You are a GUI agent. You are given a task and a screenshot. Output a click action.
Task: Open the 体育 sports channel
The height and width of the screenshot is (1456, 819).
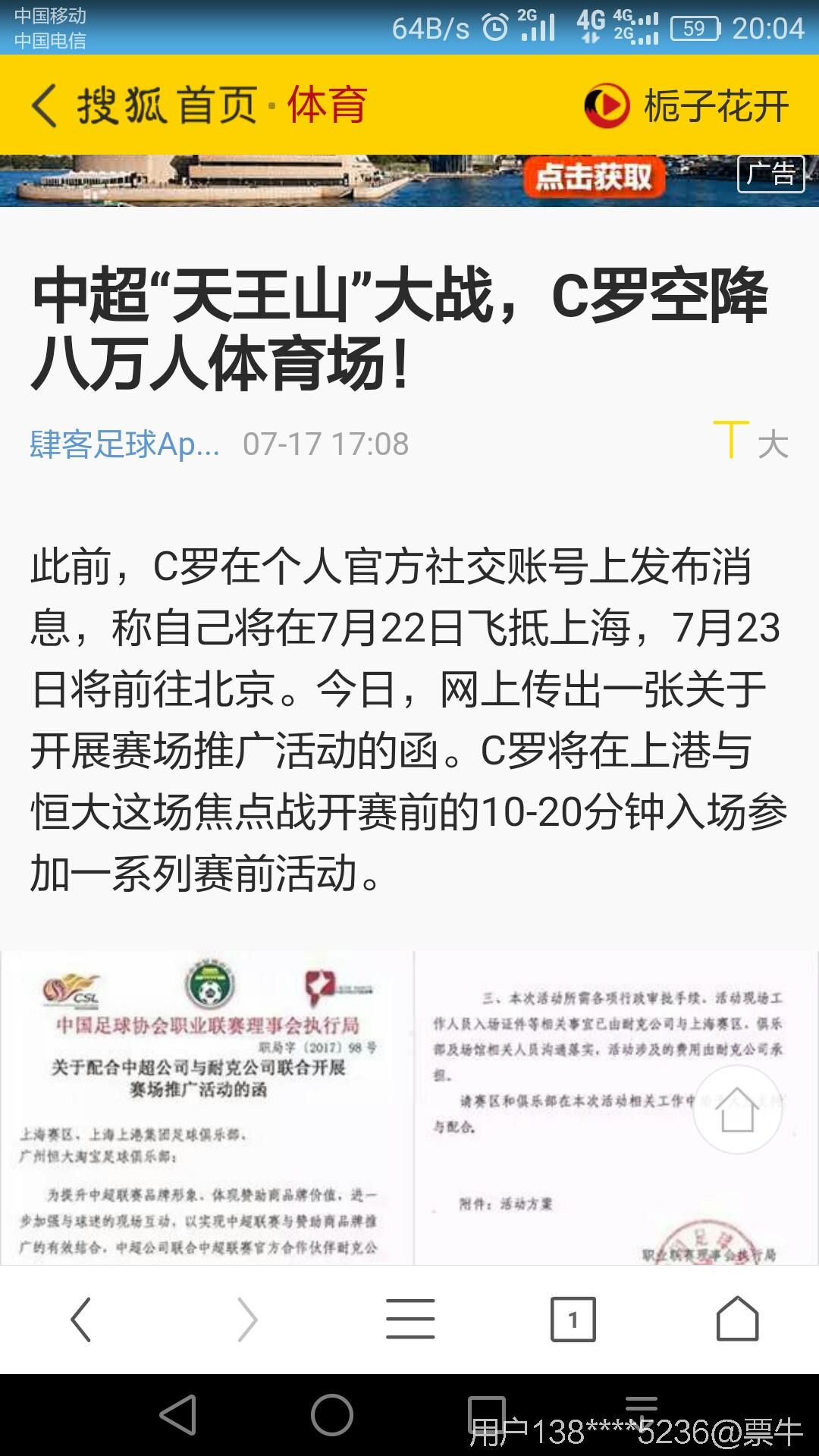pyautogui.click(x=327, y=105)
